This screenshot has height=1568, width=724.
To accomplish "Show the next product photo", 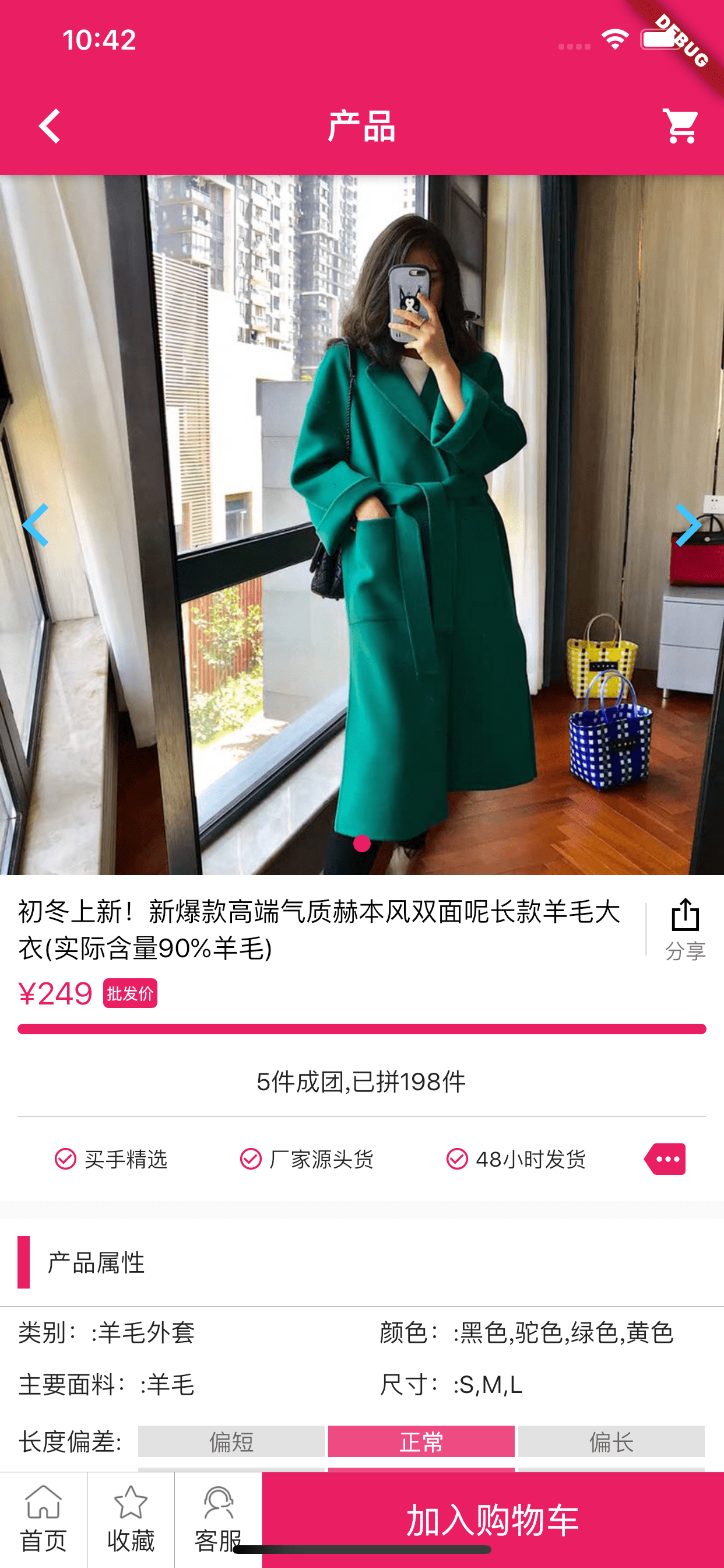I will pyautogui.click(x=688, y=524).
